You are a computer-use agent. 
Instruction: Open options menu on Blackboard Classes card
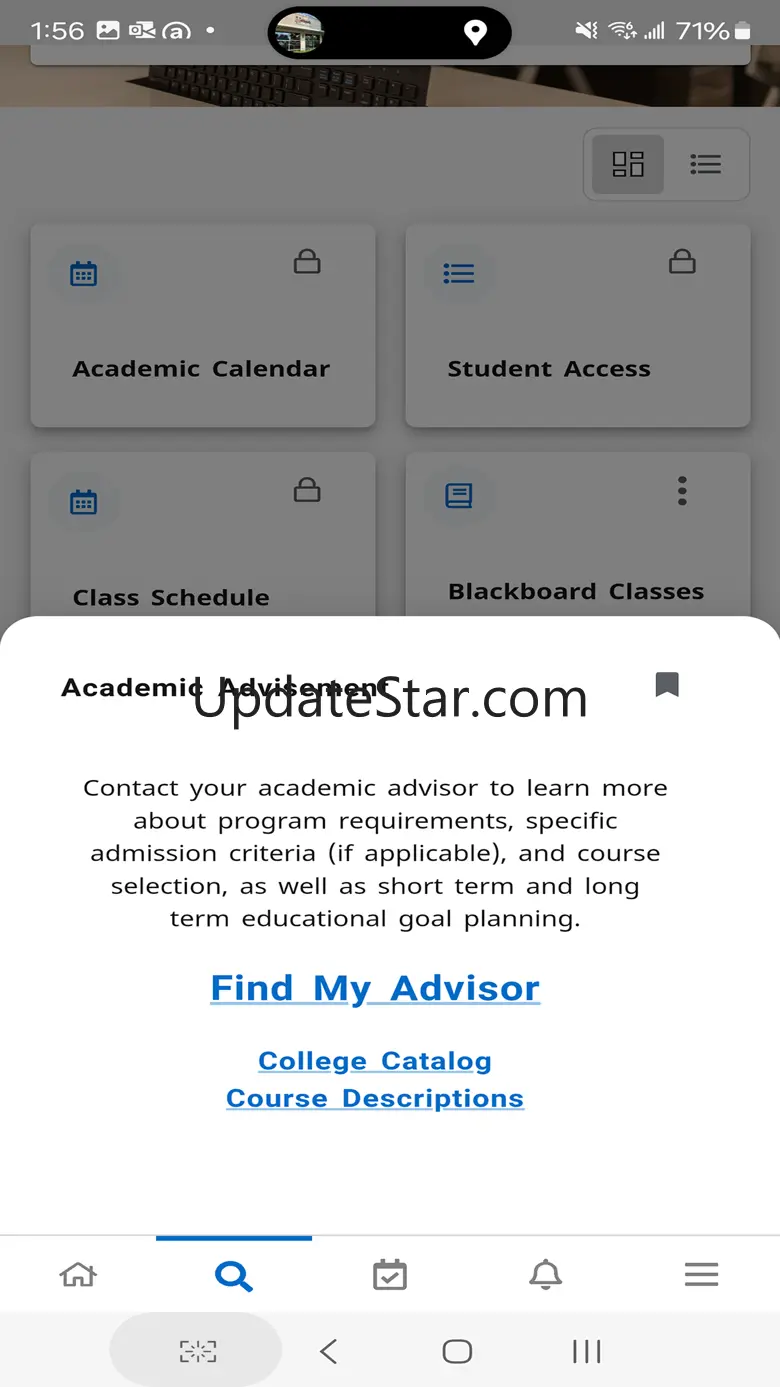682,491
